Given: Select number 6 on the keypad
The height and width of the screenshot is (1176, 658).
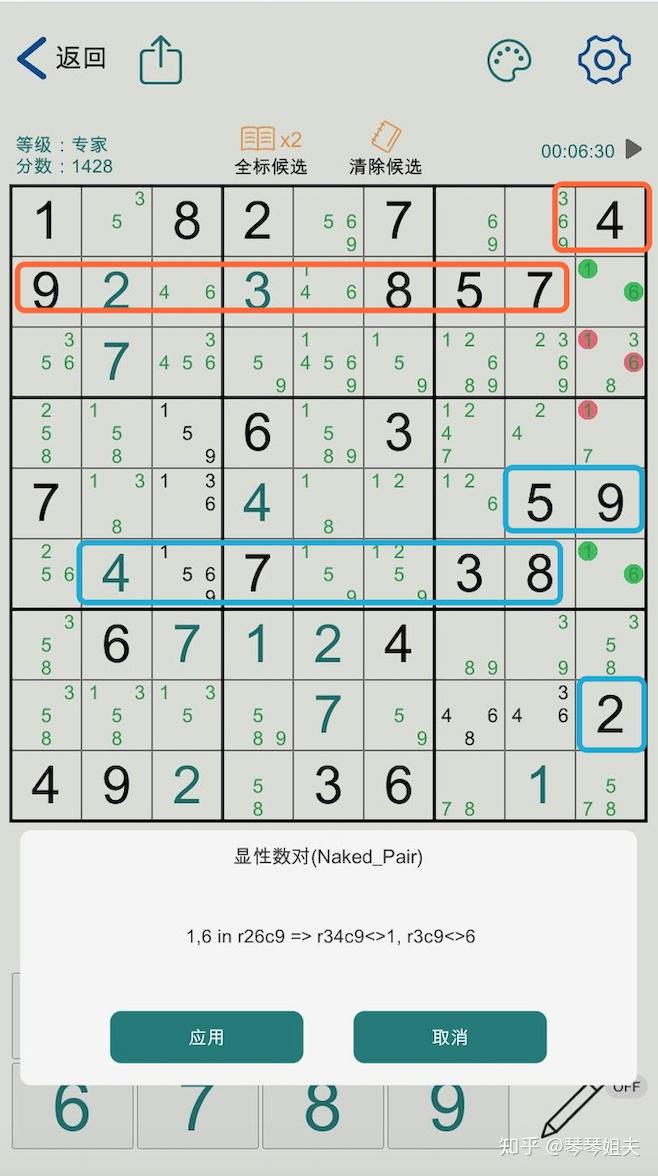Looking at the screenshot, I should pyautogui.click(x=73, y=1107).
